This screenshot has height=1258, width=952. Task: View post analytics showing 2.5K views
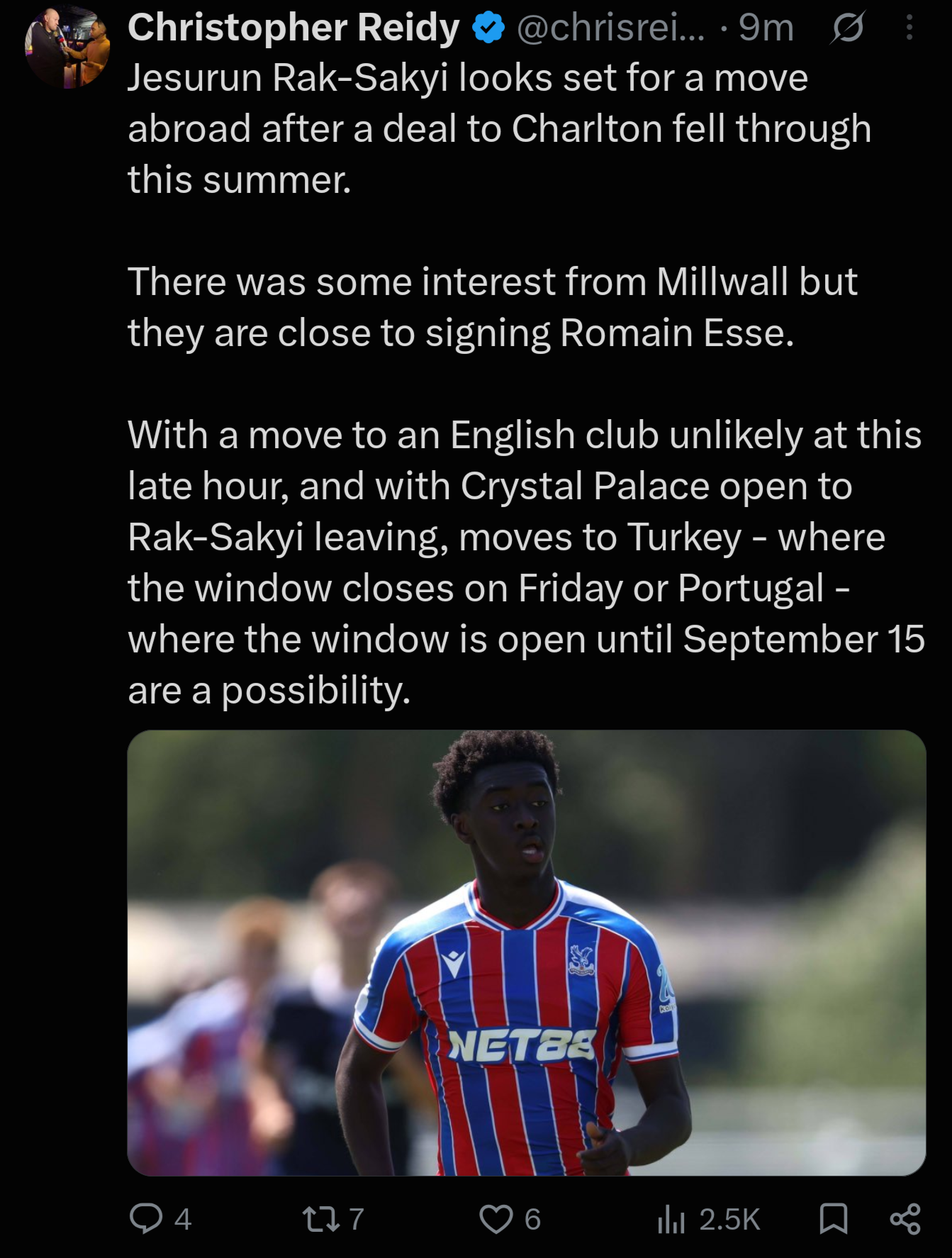tap(707, 1219)
